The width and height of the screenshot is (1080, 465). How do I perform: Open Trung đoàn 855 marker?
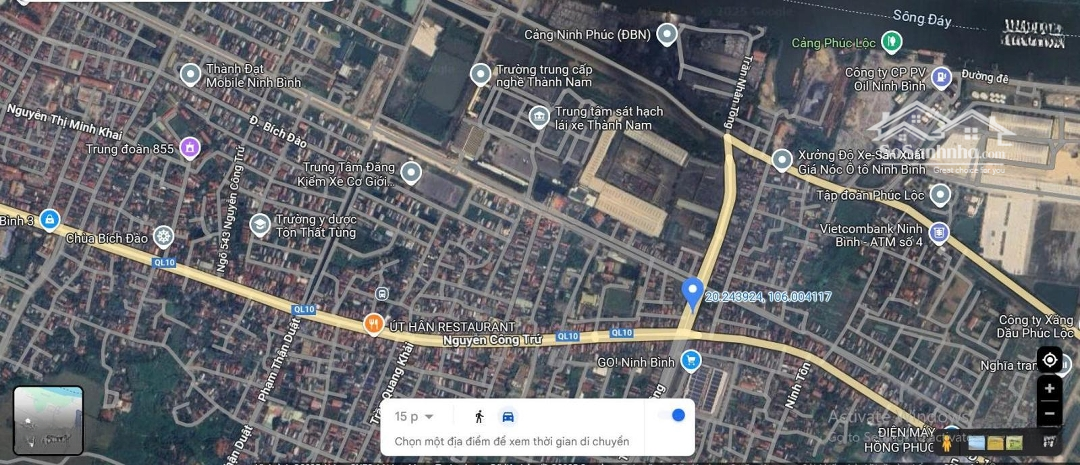click(x=190, y=148)
